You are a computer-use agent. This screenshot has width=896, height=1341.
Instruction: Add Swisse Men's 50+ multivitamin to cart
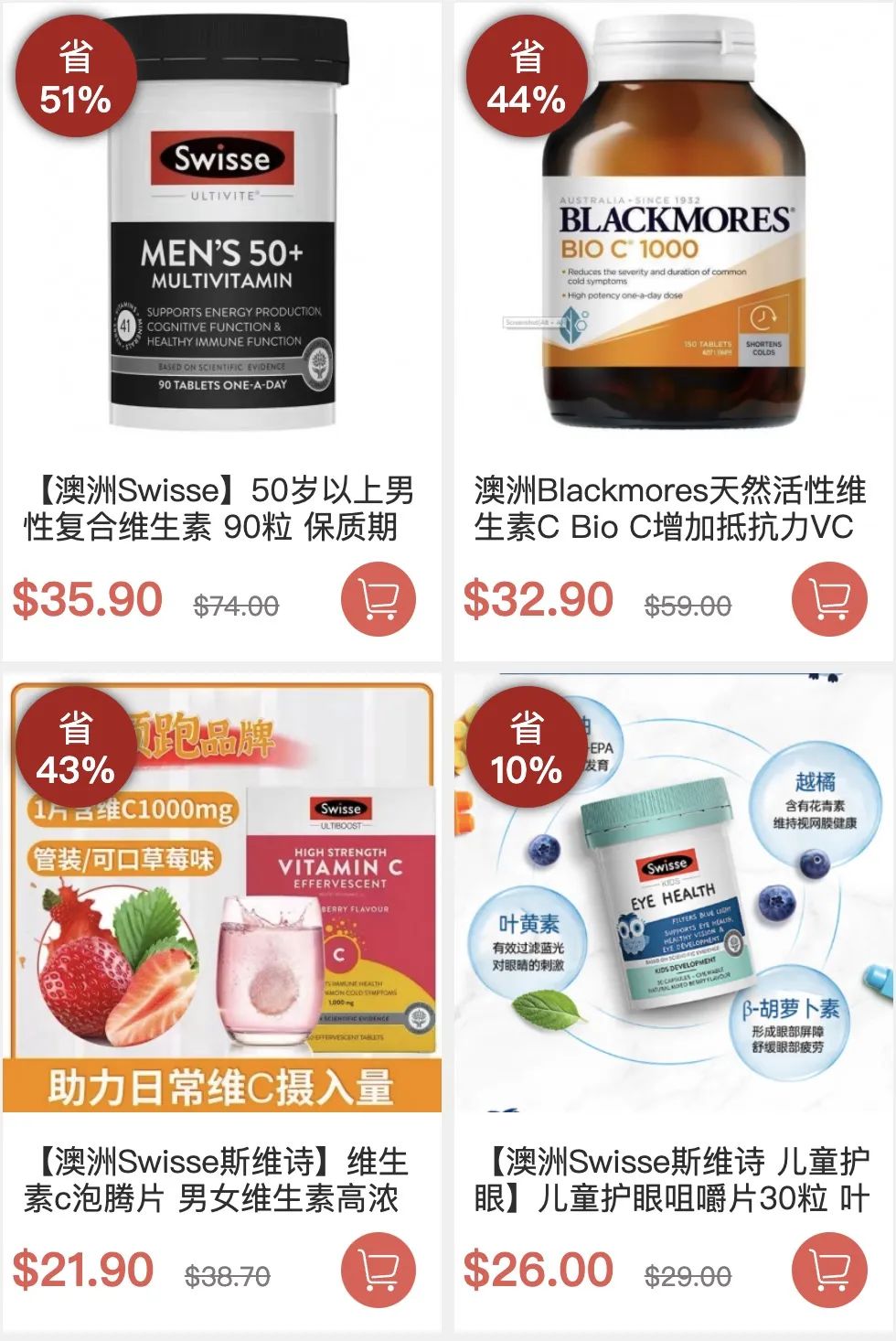[x=379, y=600]
